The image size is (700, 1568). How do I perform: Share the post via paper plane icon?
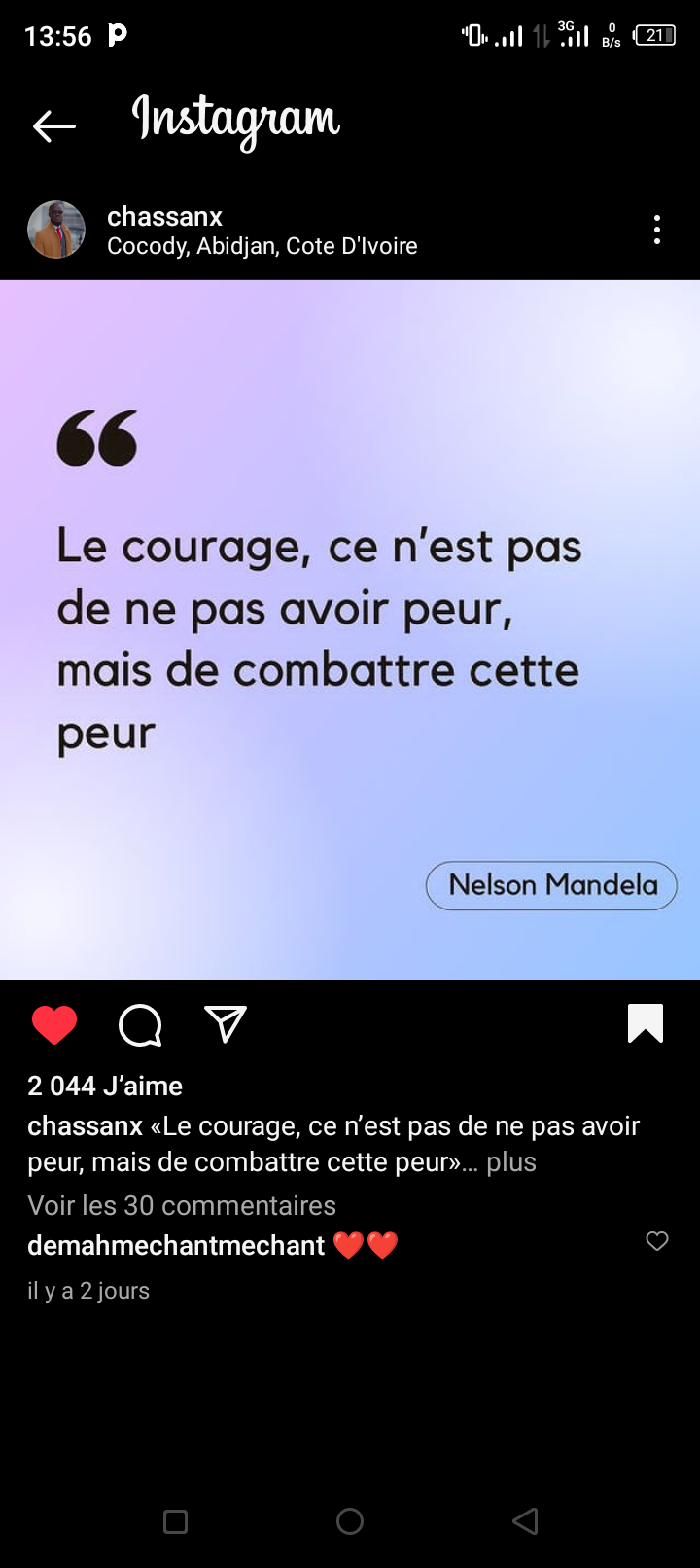click(x=226, y=1024)
